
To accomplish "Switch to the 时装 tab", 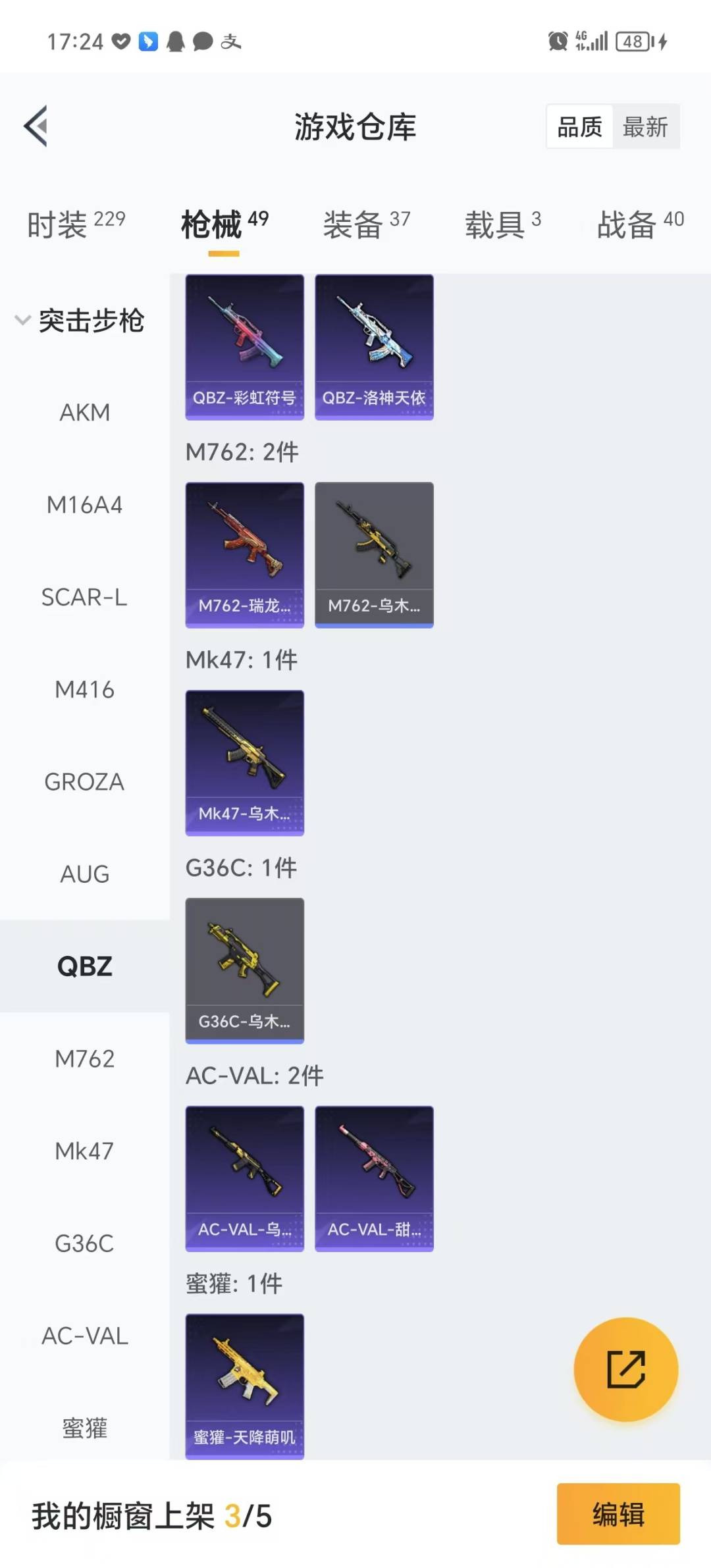I will [x=76, y=224].
